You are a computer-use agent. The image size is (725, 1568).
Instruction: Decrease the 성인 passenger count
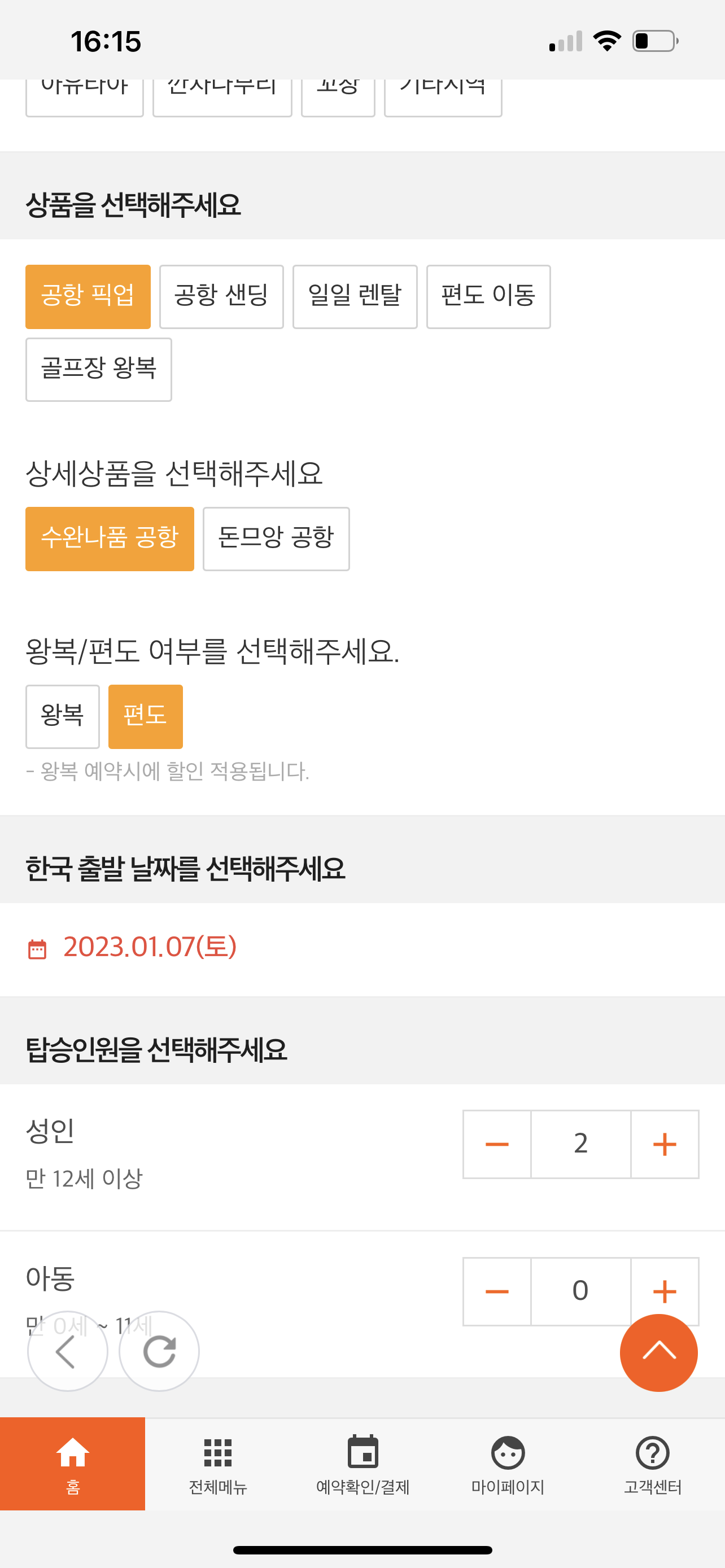tap(497, 1144)
